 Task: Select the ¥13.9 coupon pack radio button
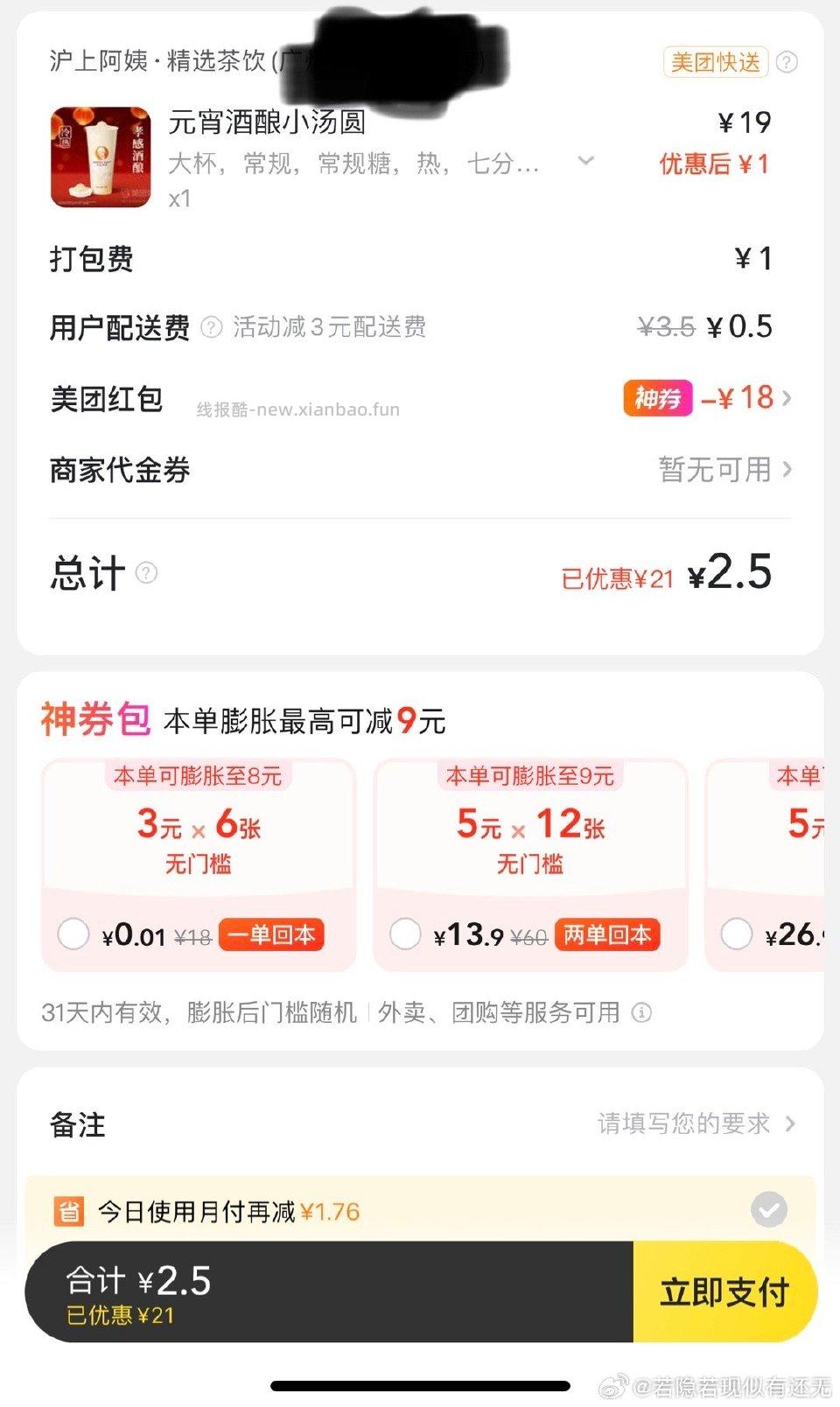coord(405,934)
